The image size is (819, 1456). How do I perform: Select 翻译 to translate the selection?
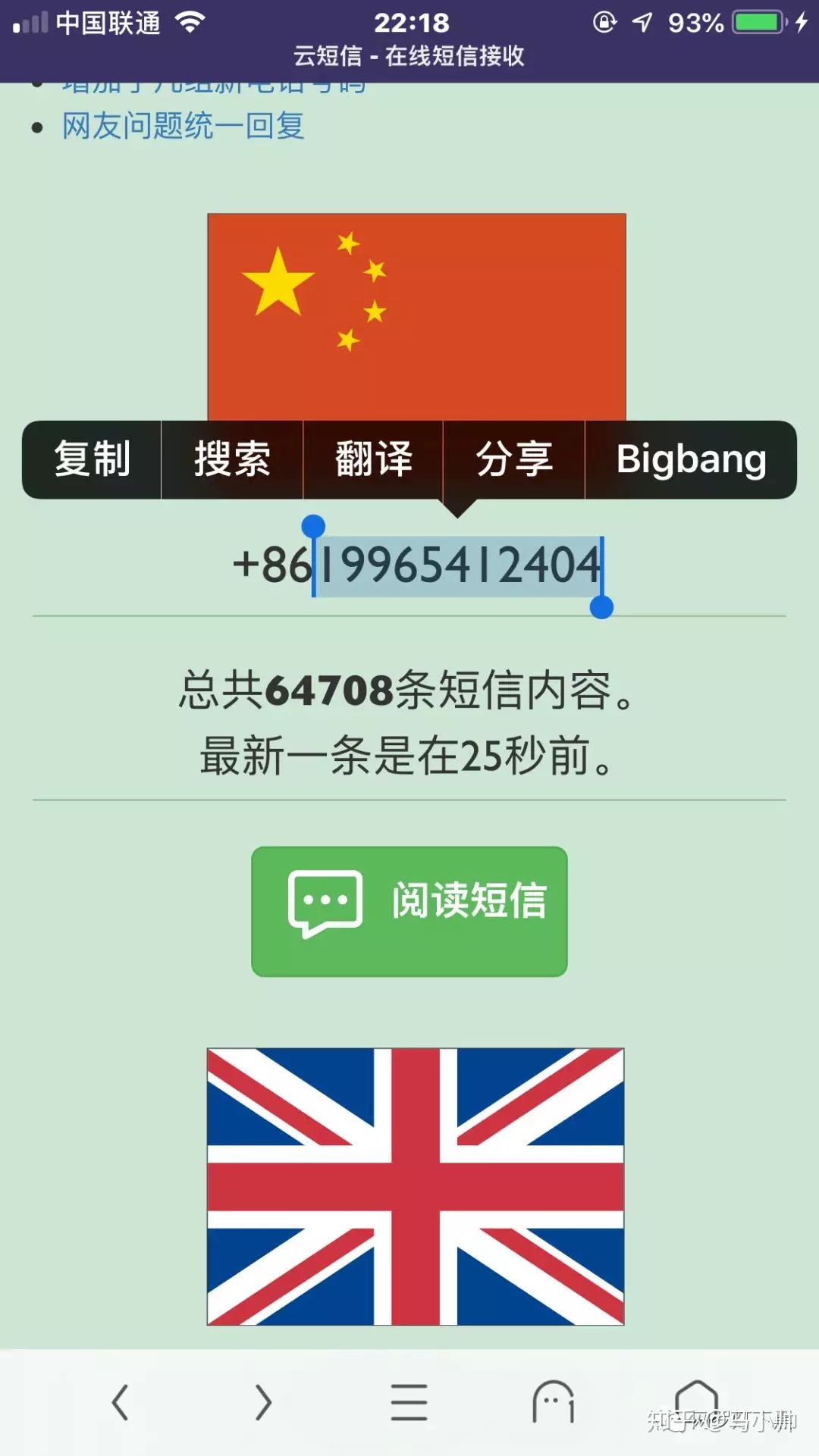(x=373, y=459)
